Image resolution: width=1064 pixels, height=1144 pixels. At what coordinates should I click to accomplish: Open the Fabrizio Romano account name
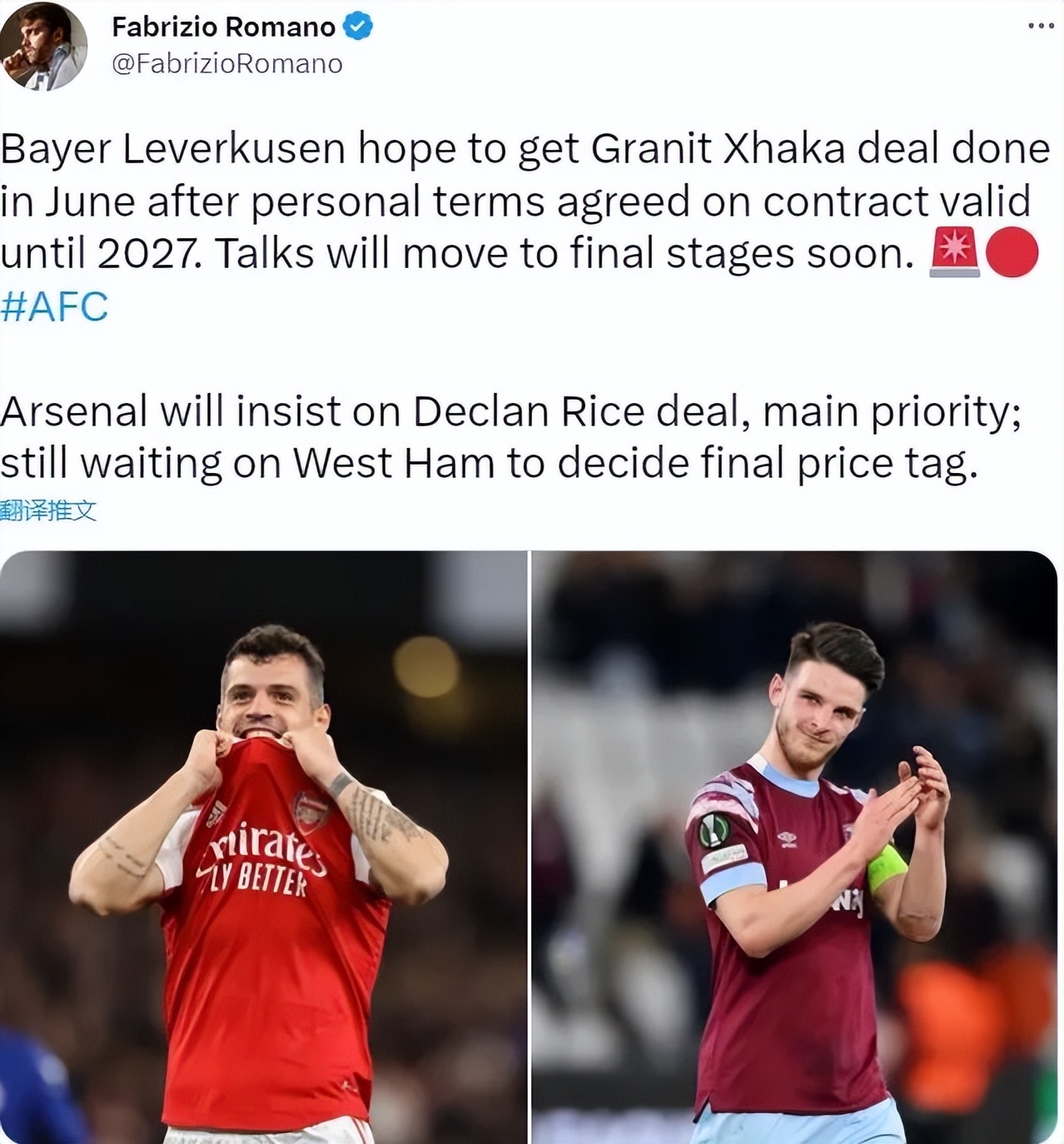tap(223, 27)
